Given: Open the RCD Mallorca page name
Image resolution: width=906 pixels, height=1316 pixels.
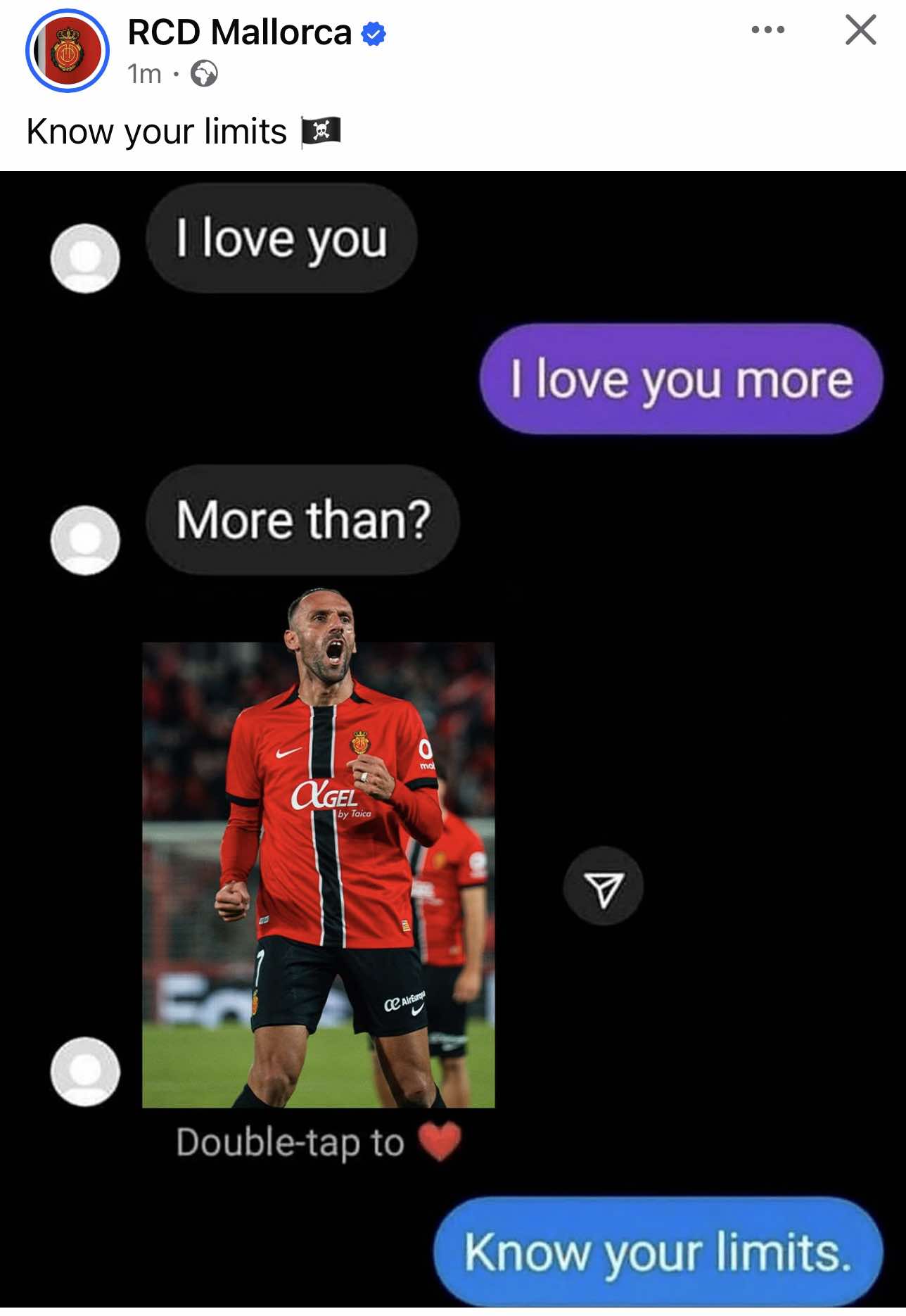Looking at the screenshot, I should point(239,32).
